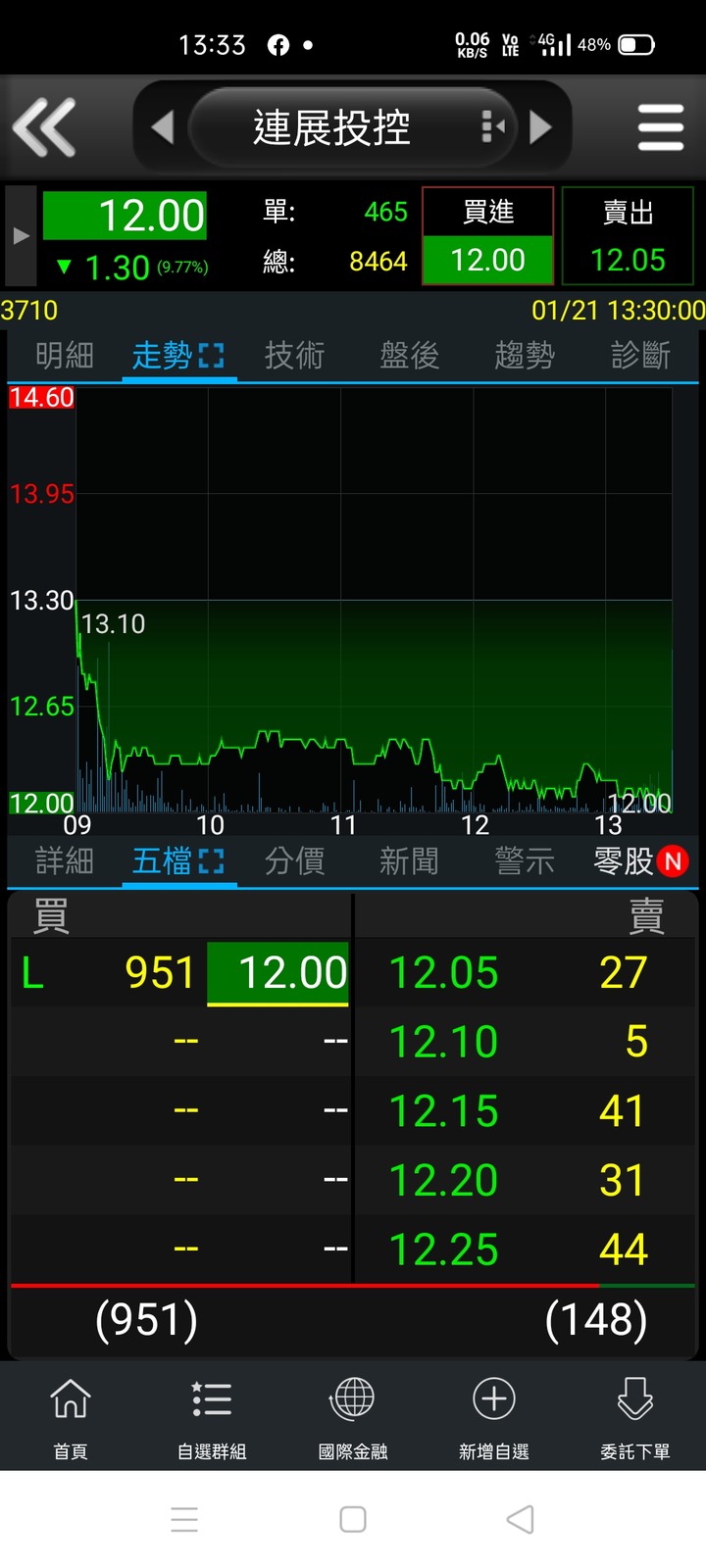
Task: Switch to next stock with right arrow
Action: pos(540,127)
